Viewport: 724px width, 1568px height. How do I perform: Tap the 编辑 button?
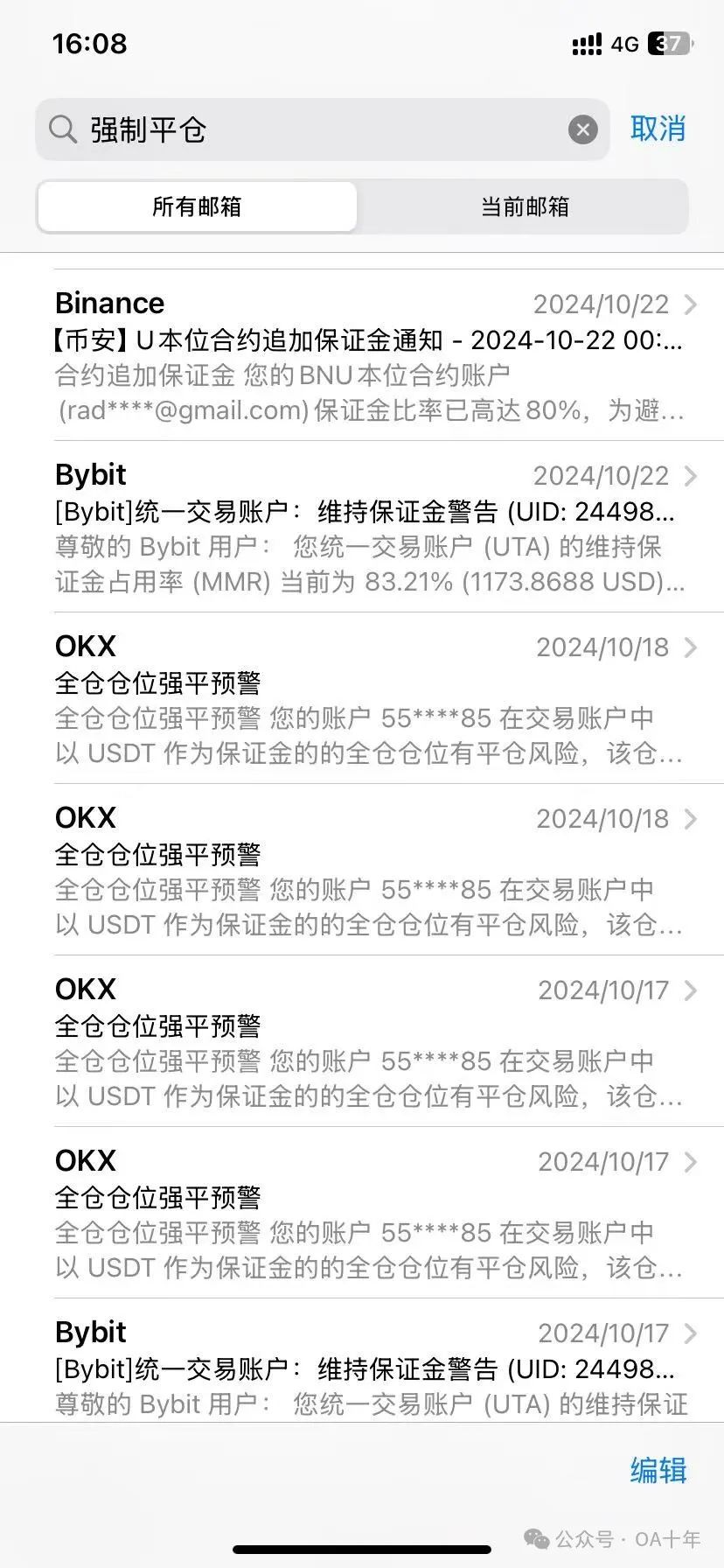[658, 1470]
